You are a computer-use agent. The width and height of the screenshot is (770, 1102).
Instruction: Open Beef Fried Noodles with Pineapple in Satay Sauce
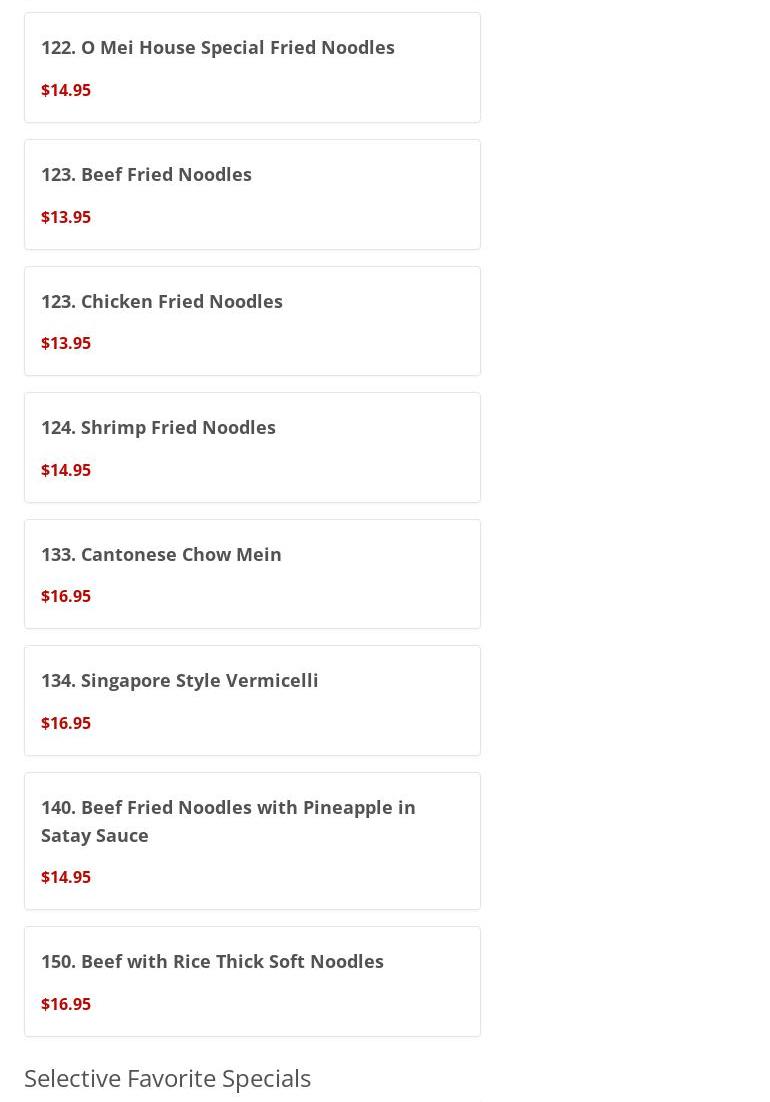[252, 840]
